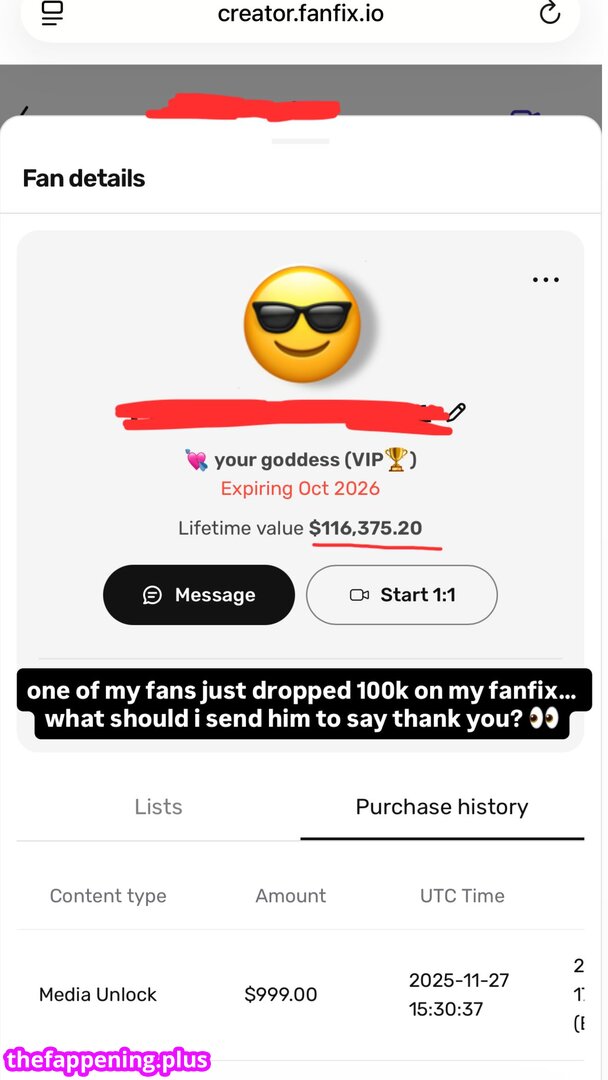Tap the creator.fanfix.io address bar
Viewport: 608px width, 1080px height.
point(300,14)
